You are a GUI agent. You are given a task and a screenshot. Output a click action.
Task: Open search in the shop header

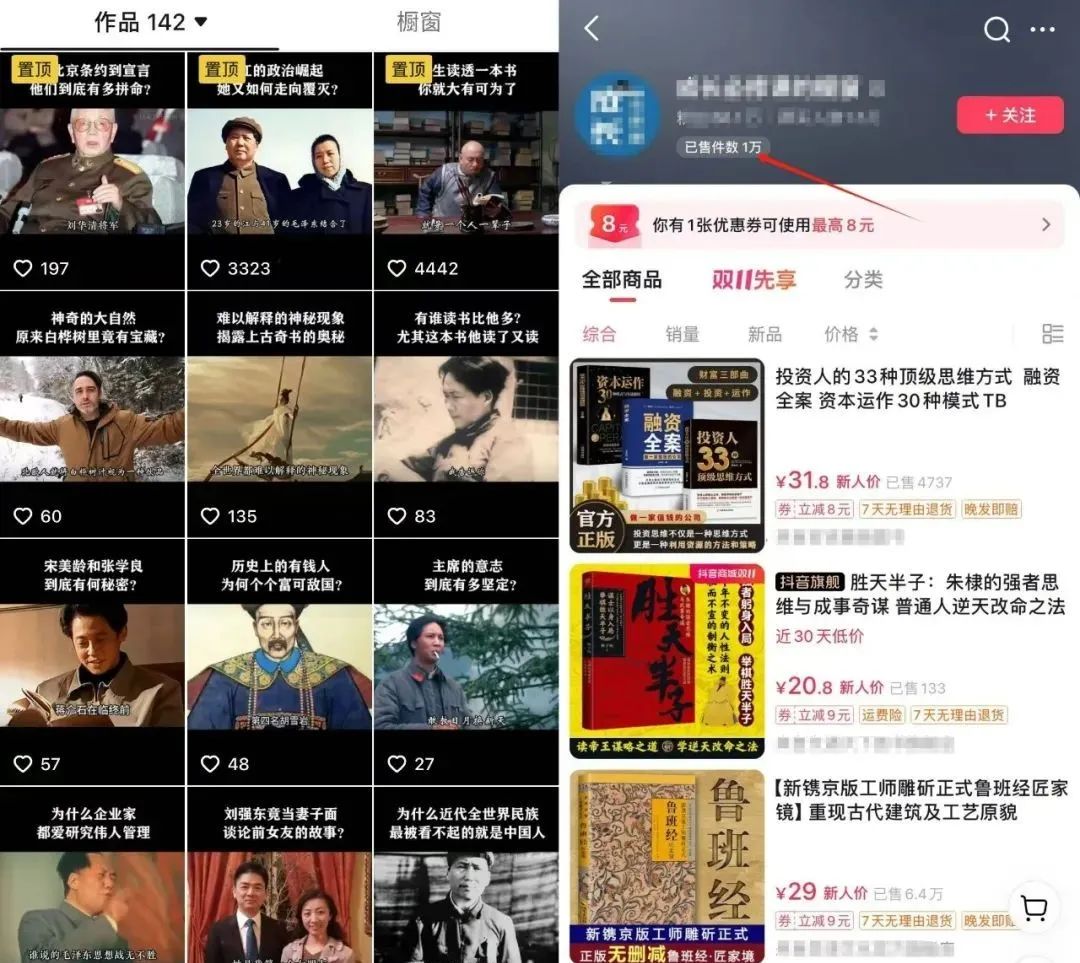[x=996, y=29]
